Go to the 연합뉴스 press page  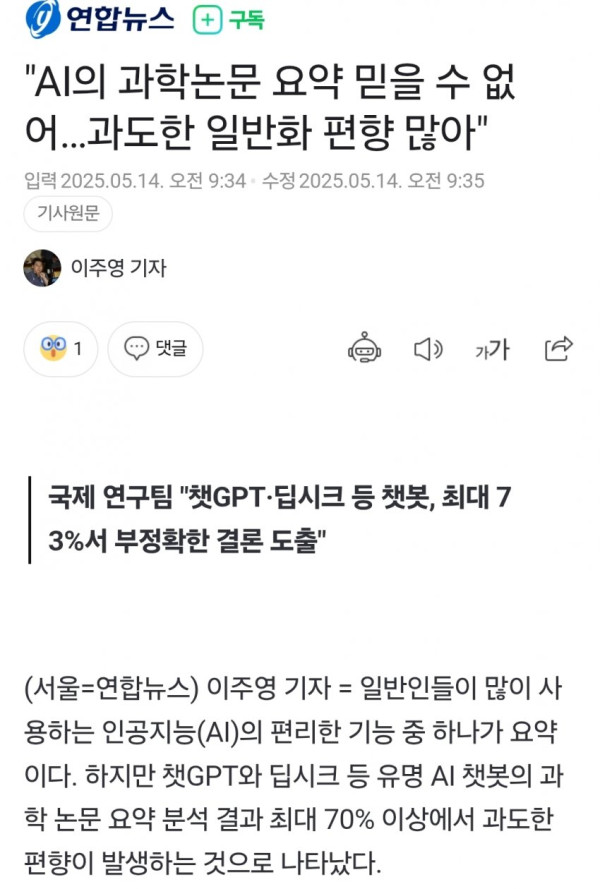coord(100,19)
